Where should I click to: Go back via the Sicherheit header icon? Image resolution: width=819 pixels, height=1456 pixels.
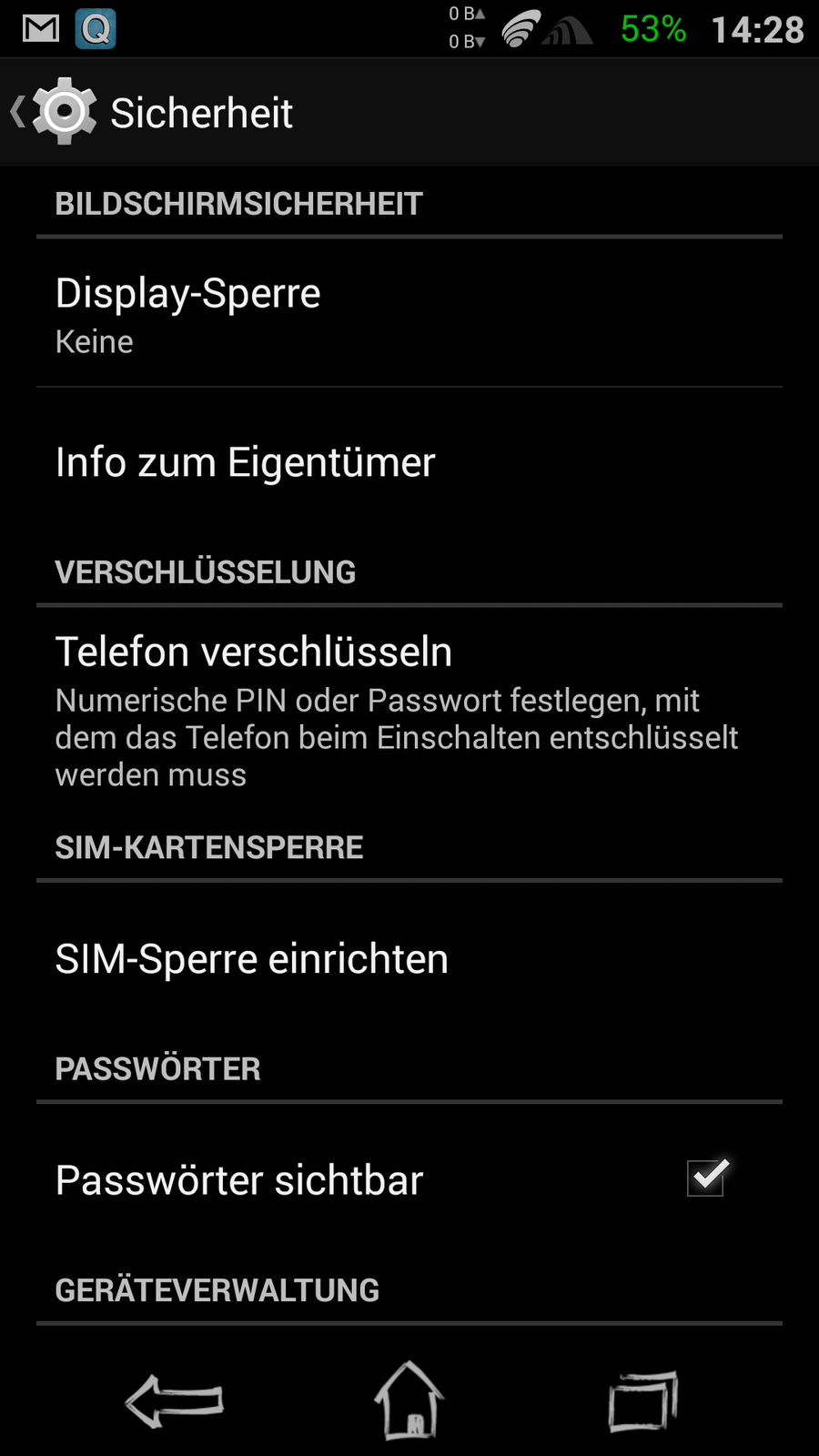pyautogui.click(x=55, y=112)
